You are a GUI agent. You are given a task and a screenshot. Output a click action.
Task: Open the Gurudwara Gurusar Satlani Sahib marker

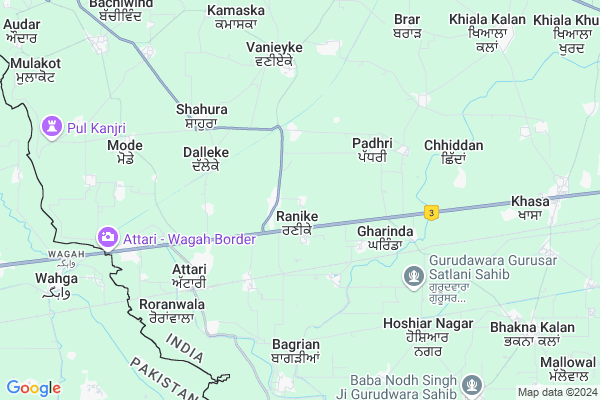tap(412, 274)
